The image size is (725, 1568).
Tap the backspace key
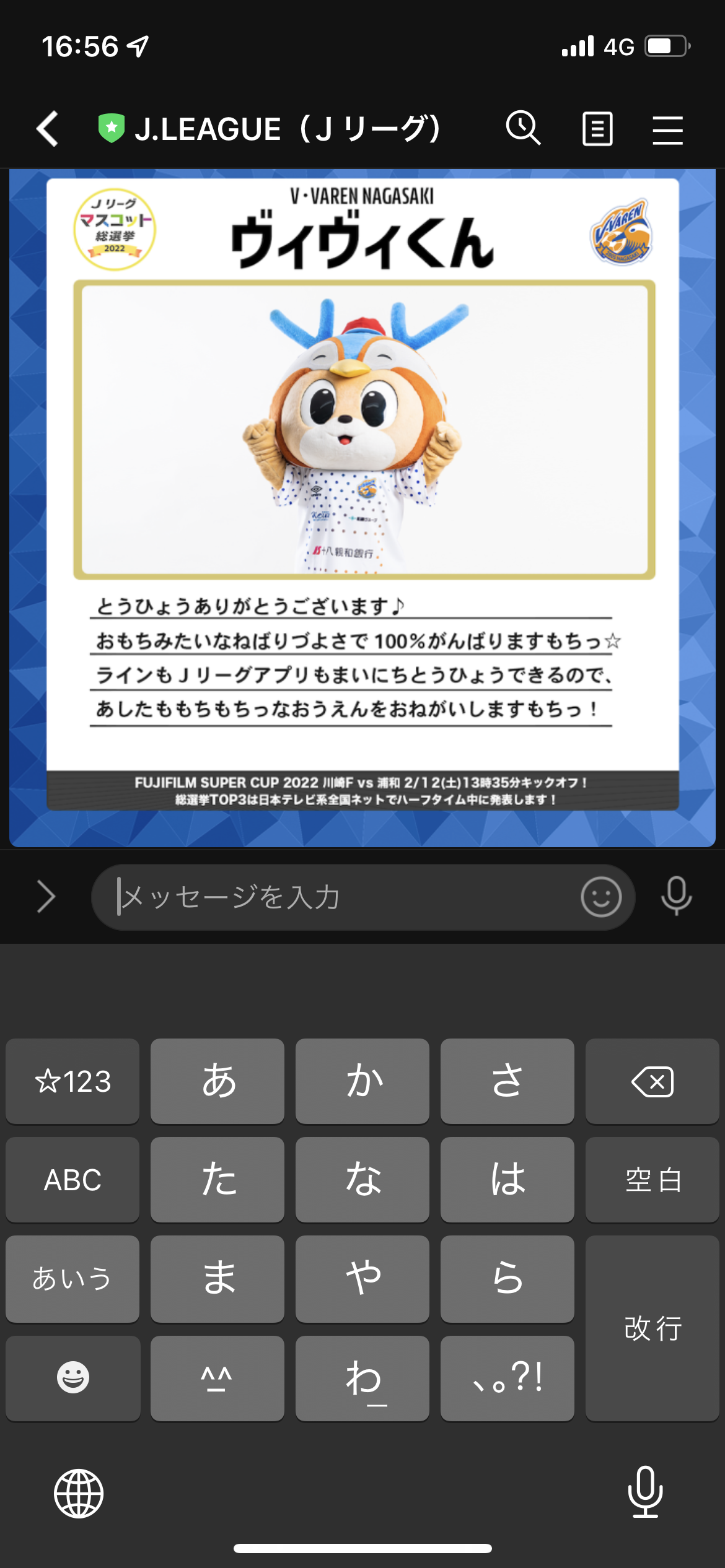[652, 1081]
